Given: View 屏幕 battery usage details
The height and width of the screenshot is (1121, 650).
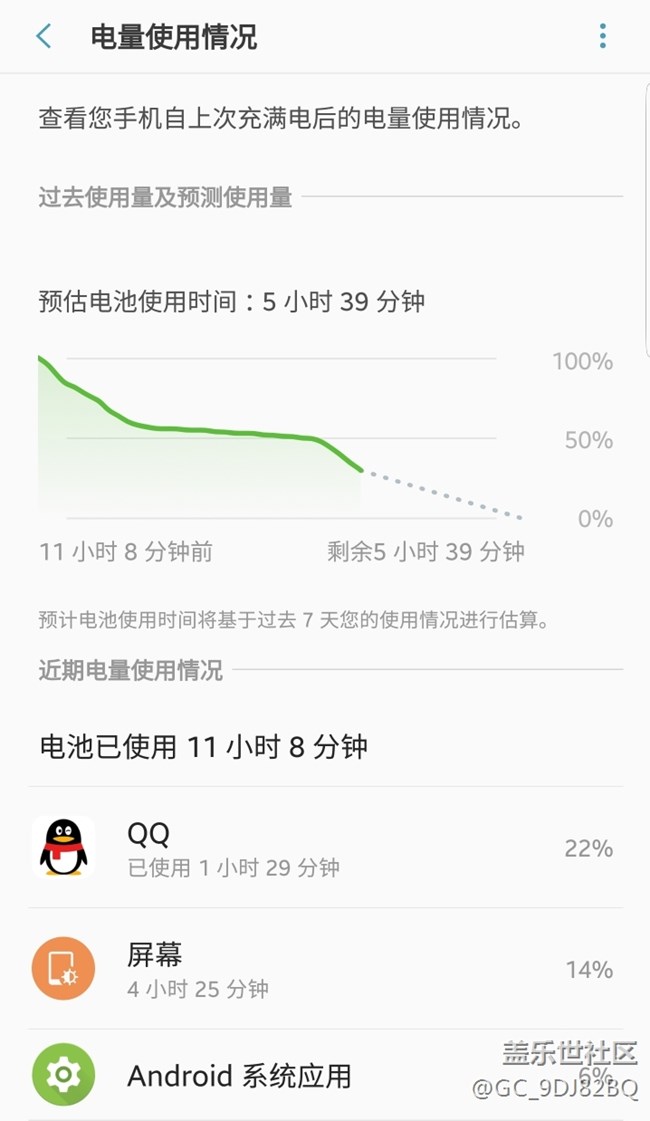Looking at the screenshot, I should coord(325,969).
